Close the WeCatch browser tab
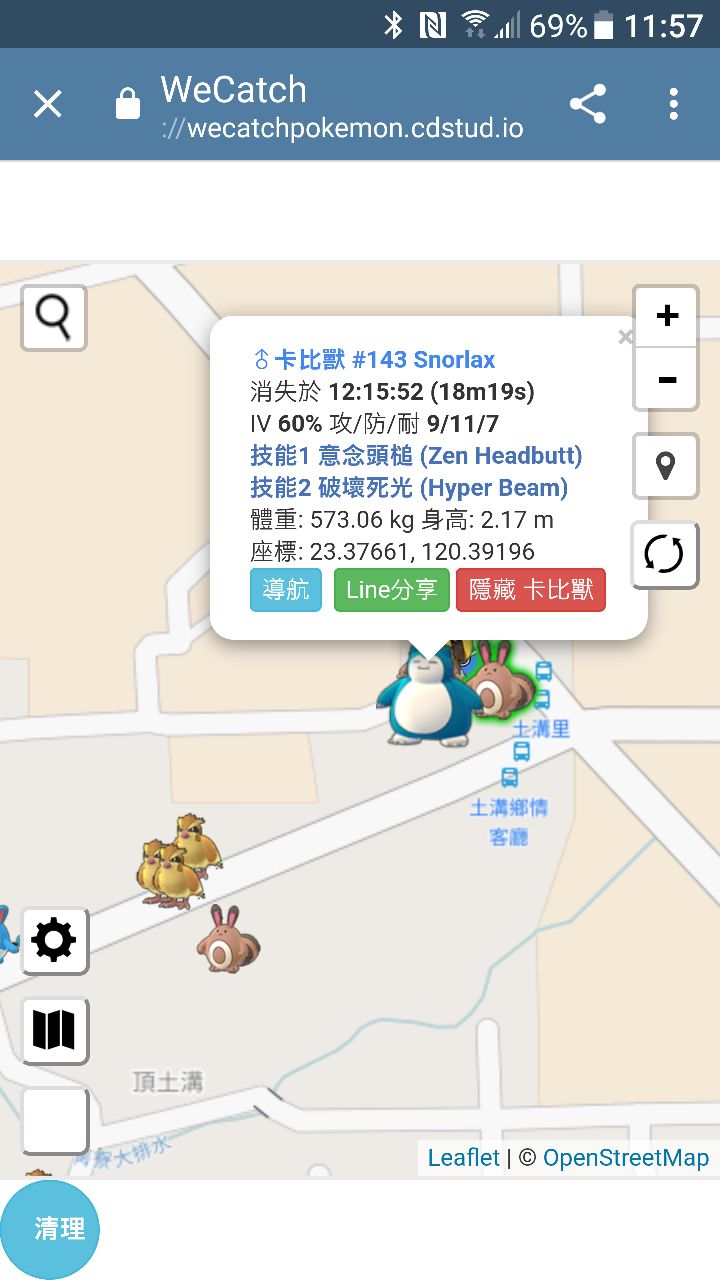The height and width of the screenshot is (1280, 720). coord(48,104)
